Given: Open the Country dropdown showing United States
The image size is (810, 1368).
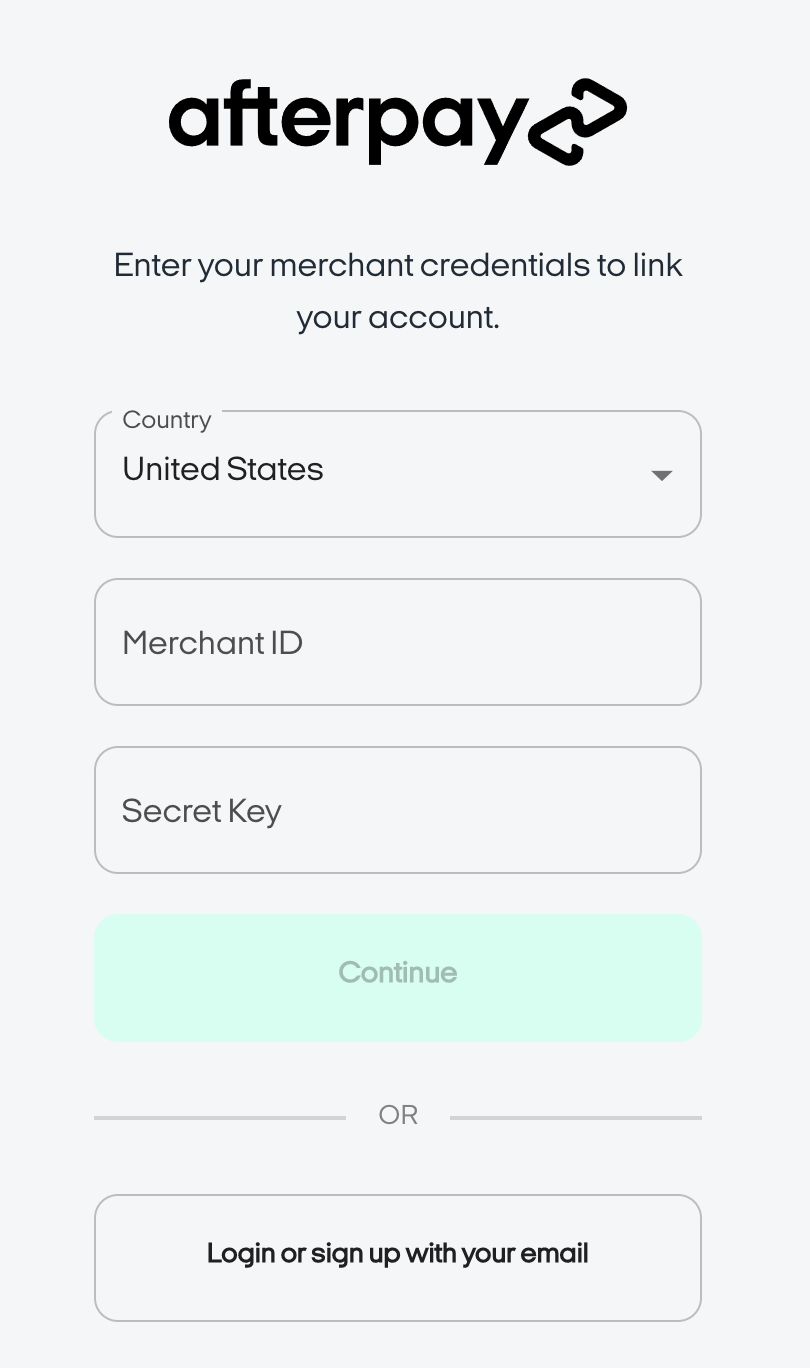Looking at the screenshot, I should (397, 473).
